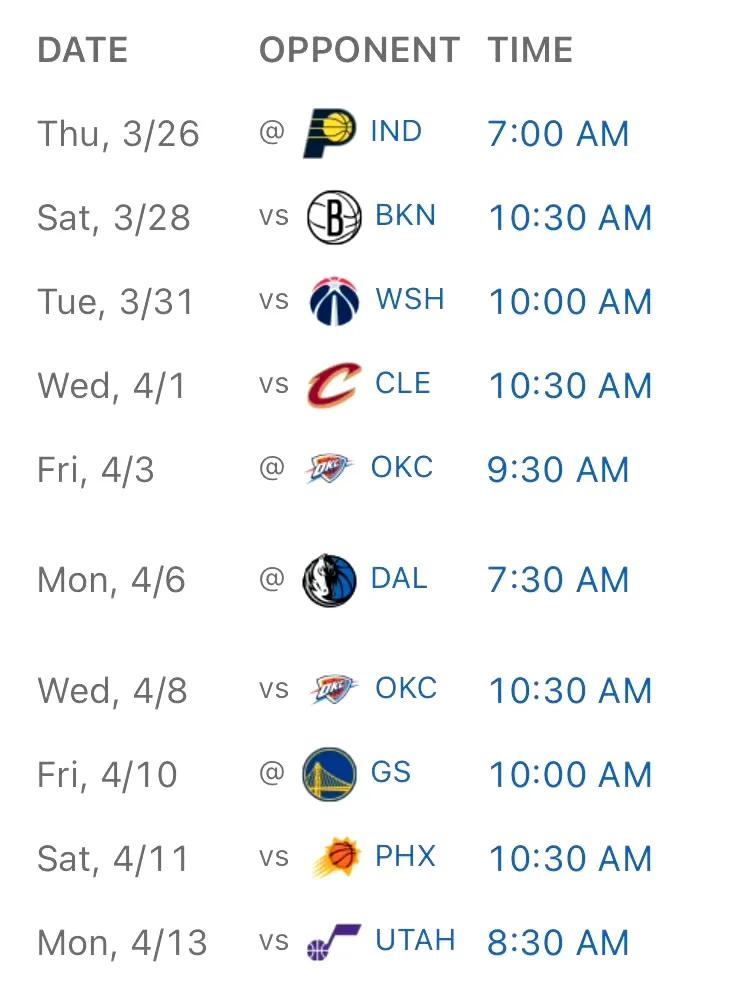The image size is (744, 993).
Task: Open 10:00 AM game versus WSH
Action: [570, 301]
